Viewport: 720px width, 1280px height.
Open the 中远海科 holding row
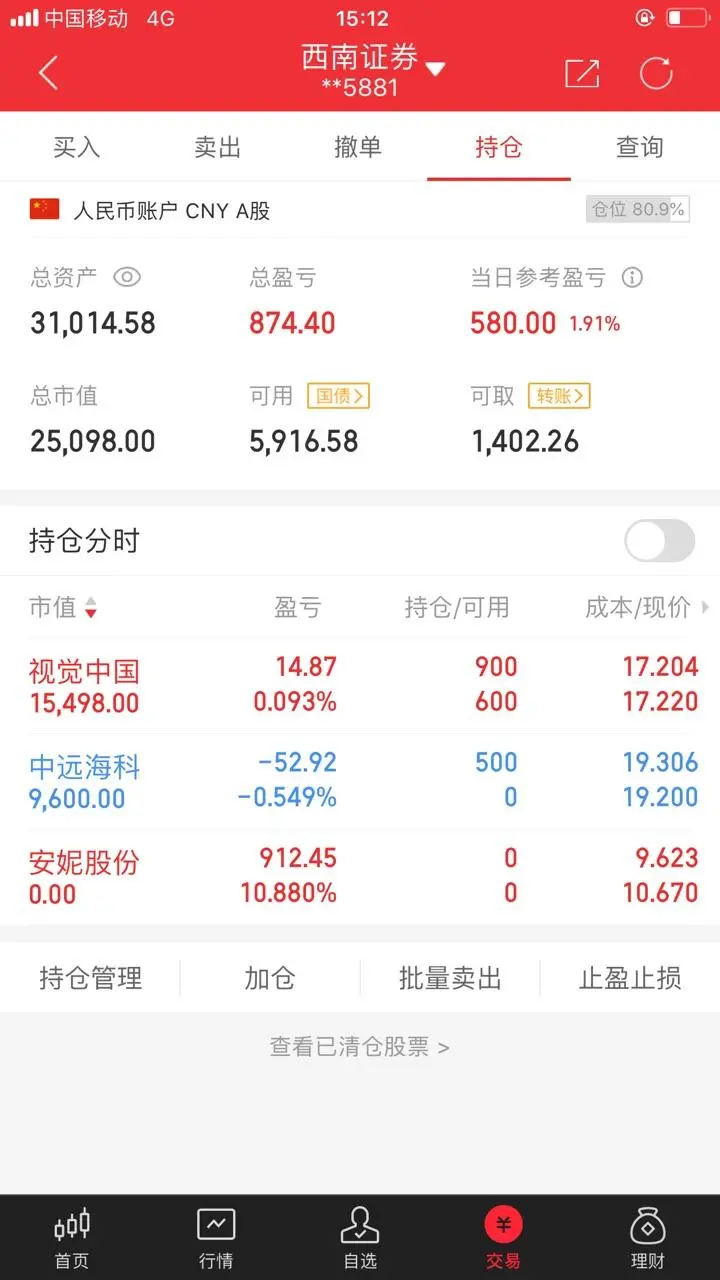[x=360, y=780]
